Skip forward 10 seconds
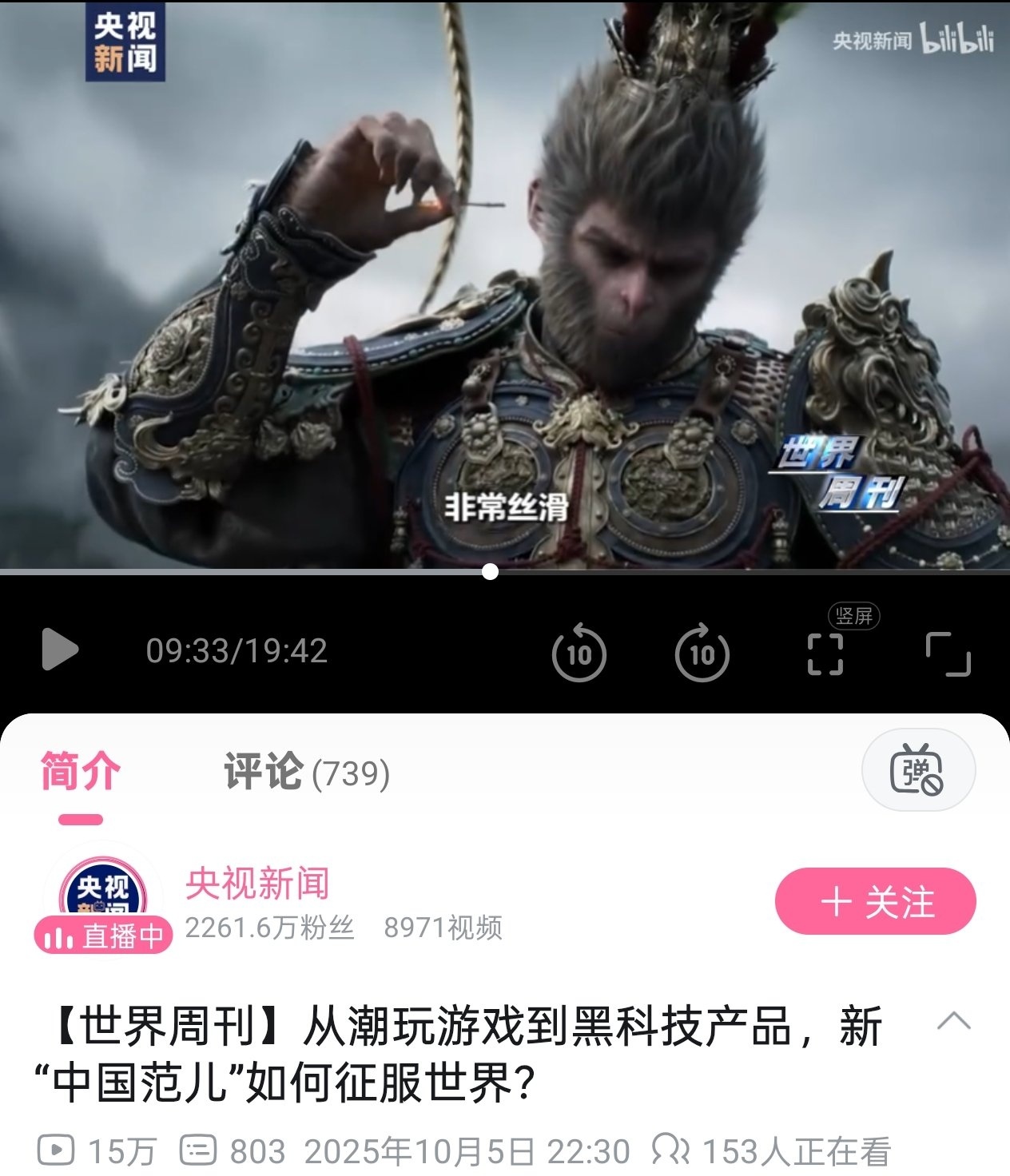 (702, 653)
